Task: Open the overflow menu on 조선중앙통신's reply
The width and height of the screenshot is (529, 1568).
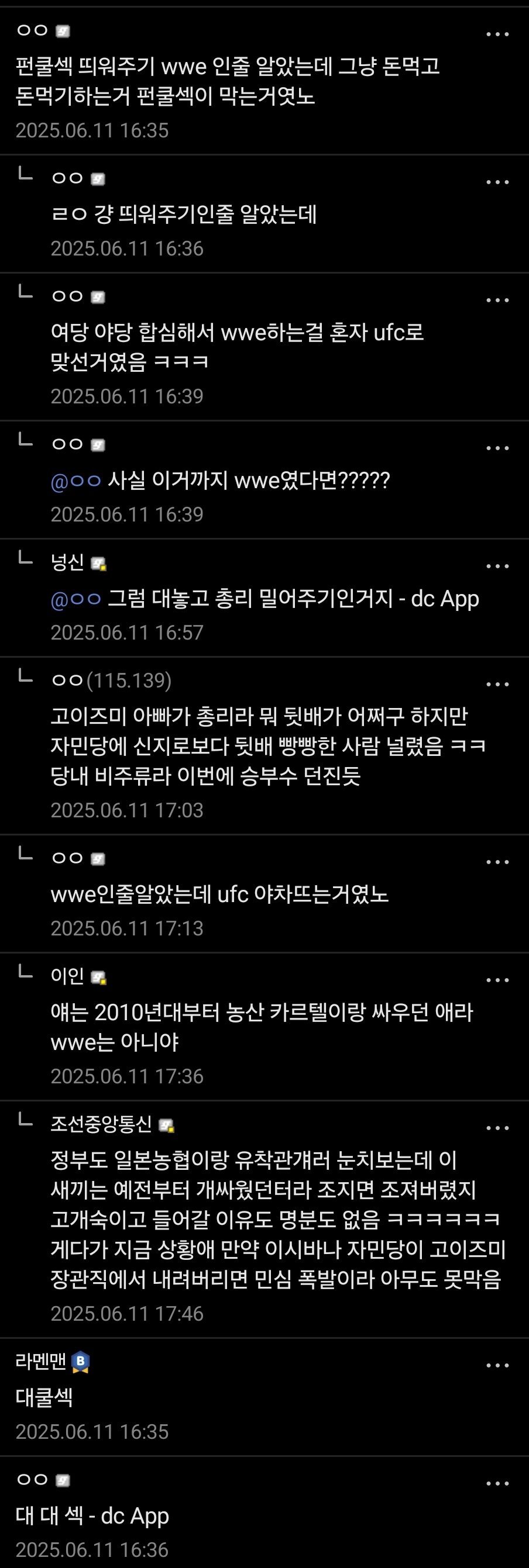Action: coord(497,1128)
